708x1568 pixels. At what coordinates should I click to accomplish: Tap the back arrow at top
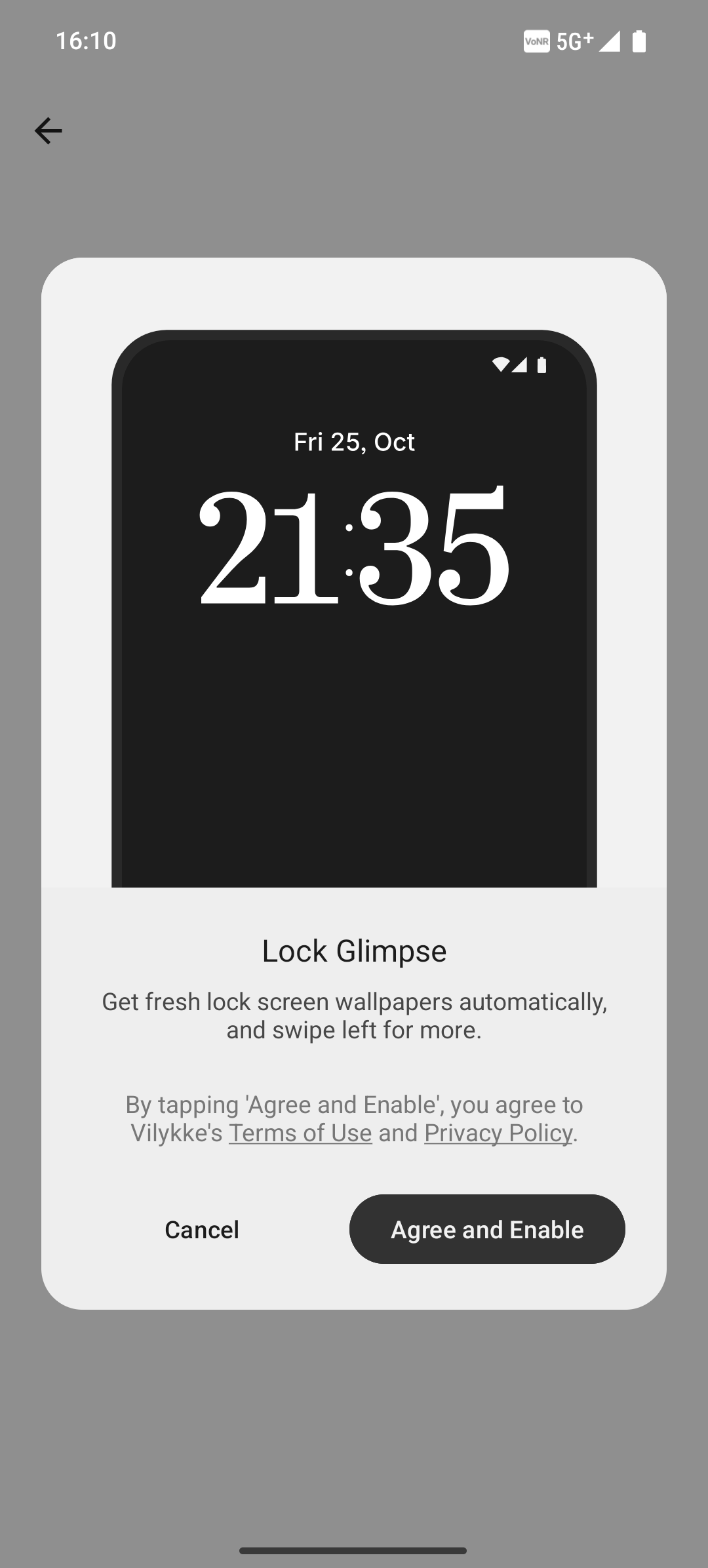pyautogui.click(x=48, y=131)
